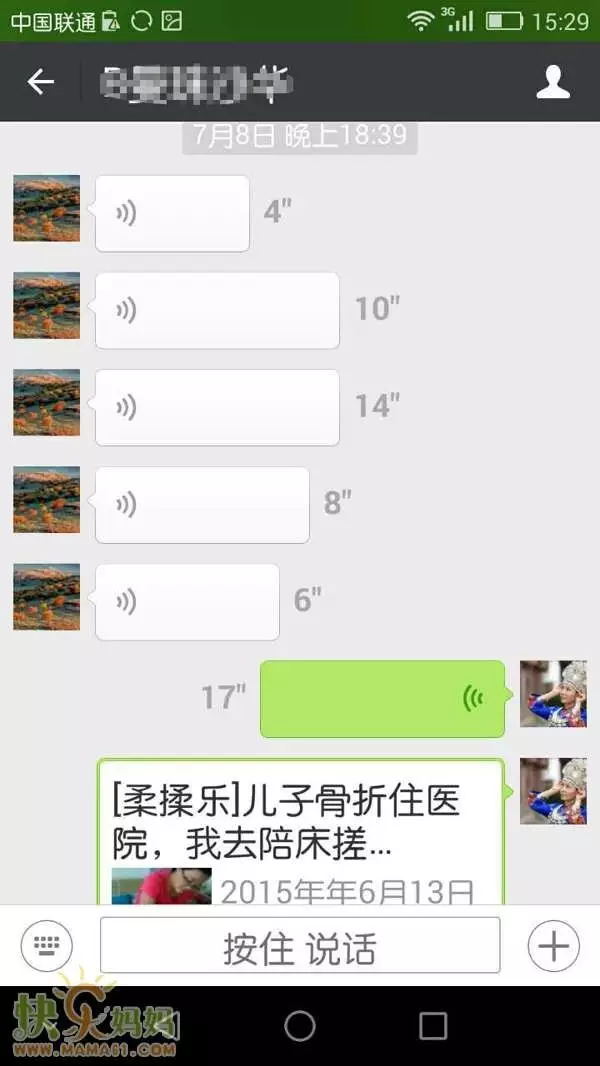The height and width of the screenshot is (1066, 600).
Task: Open the contact profile icon
Action: click(553, 82)
